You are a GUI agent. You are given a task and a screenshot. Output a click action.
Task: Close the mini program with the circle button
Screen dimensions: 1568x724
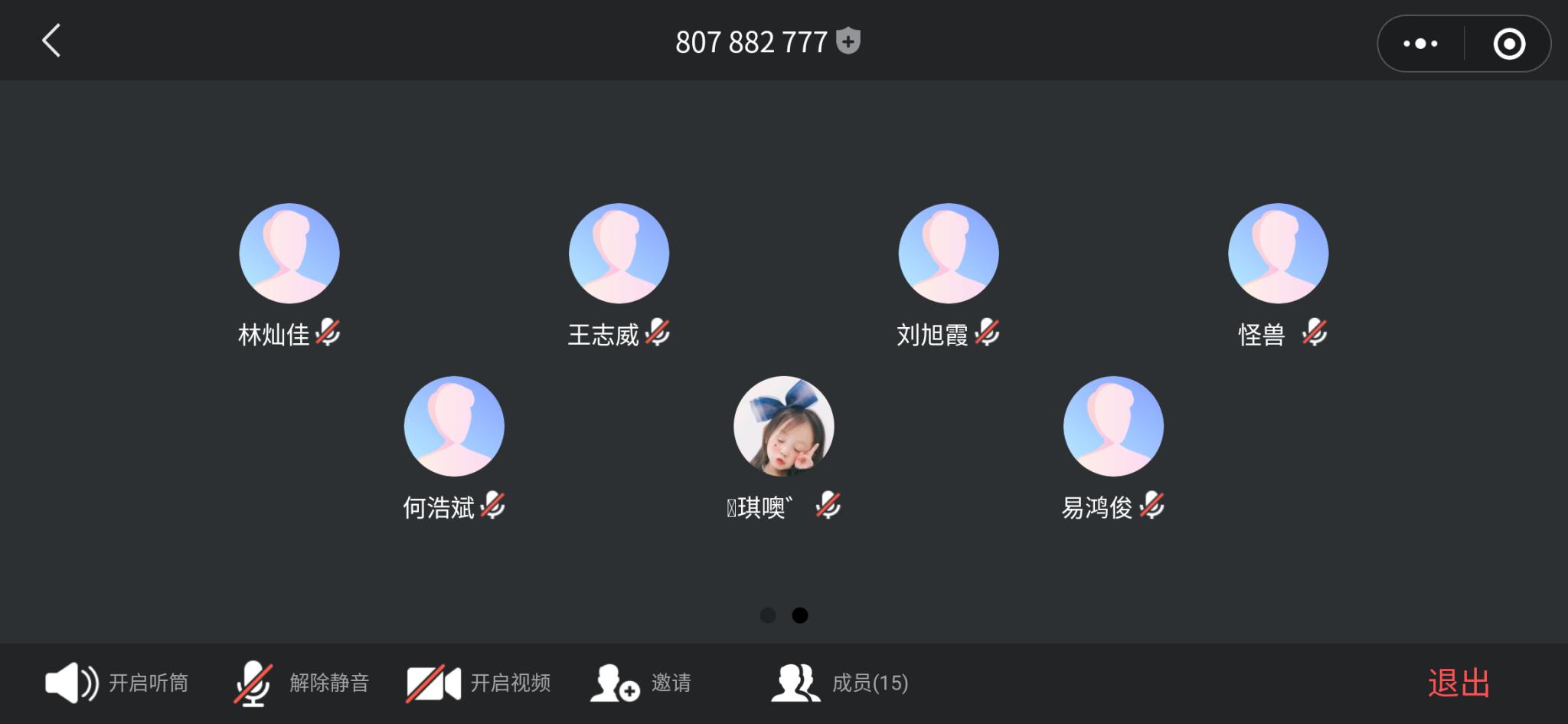pyautogui.click(x=1509, y=44)
